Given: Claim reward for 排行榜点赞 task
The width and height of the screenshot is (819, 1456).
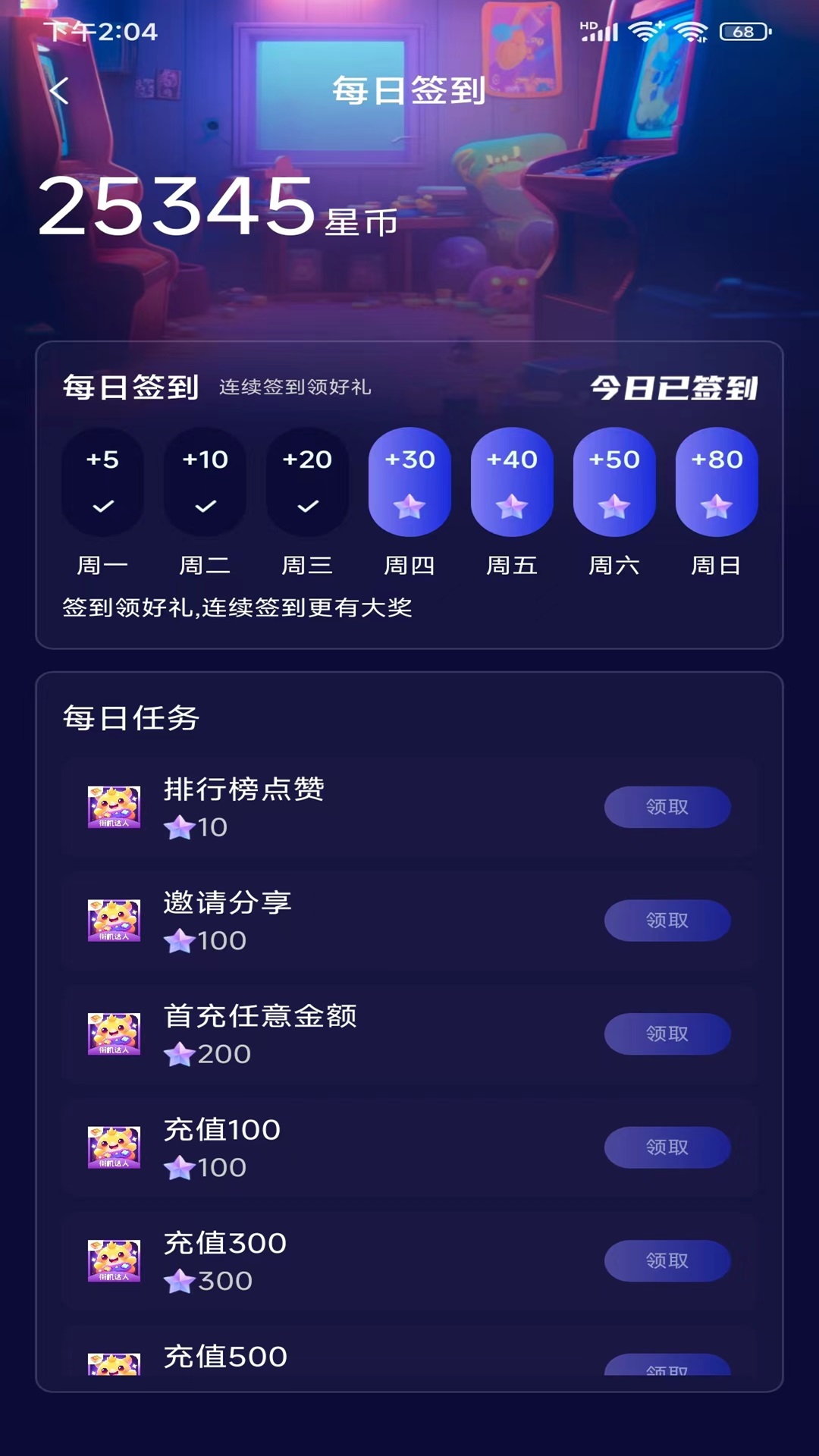Looking at the screenshot, I should (667, 807).
